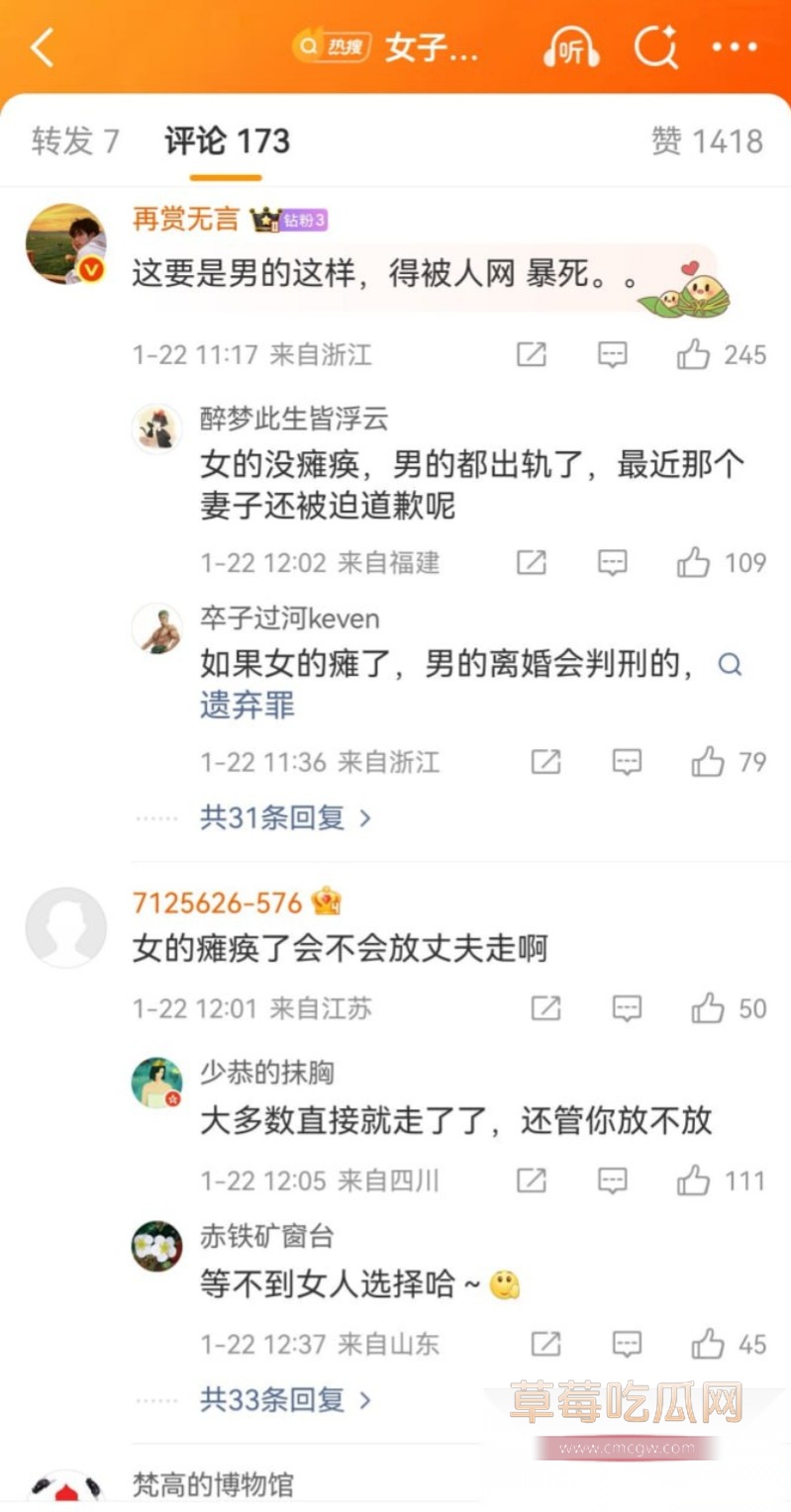Viewport: 791px width, 1512px height.
Task: Open the search icon in the header
Action: [654, 47]
